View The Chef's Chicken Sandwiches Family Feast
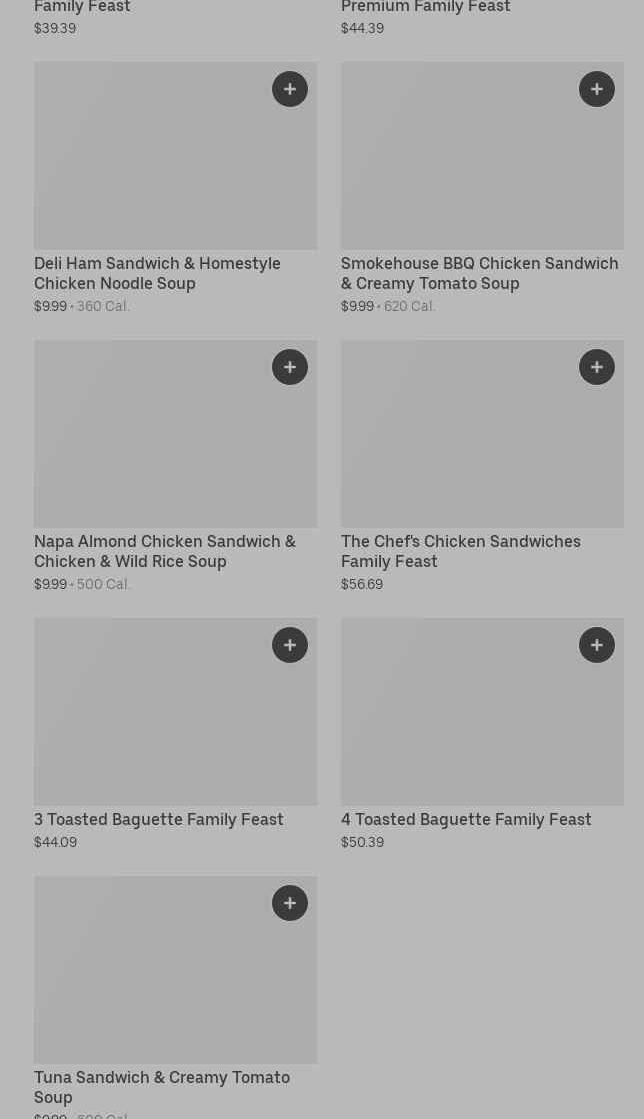The image size is (644, 1119). pos(483,466)
